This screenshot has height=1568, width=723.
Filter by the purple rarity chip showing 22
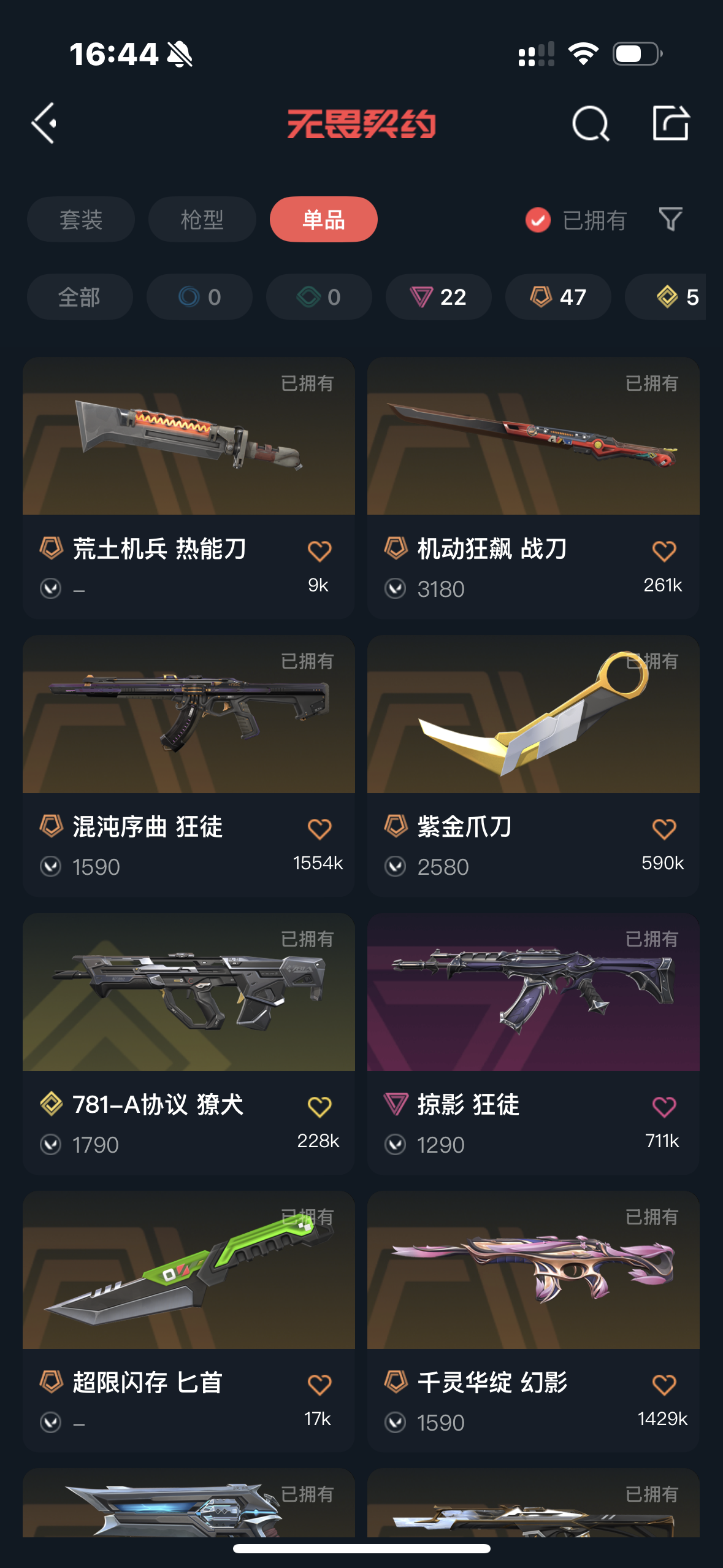tap(438, 297)
